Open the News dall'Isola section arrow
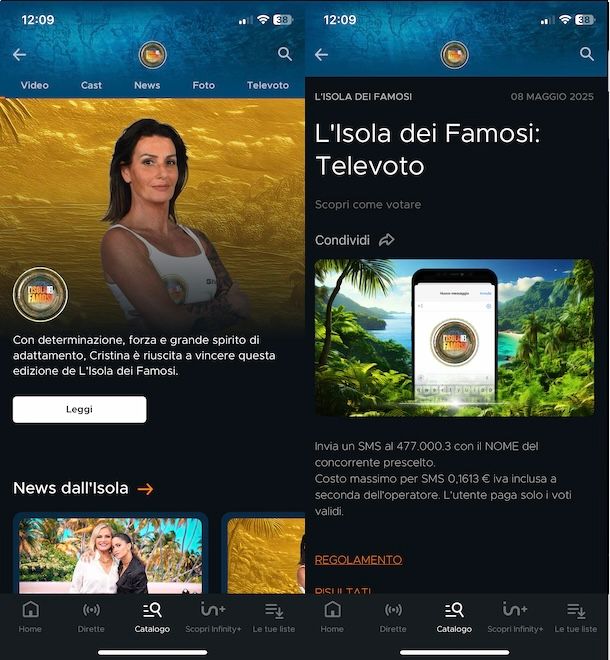 145,489
